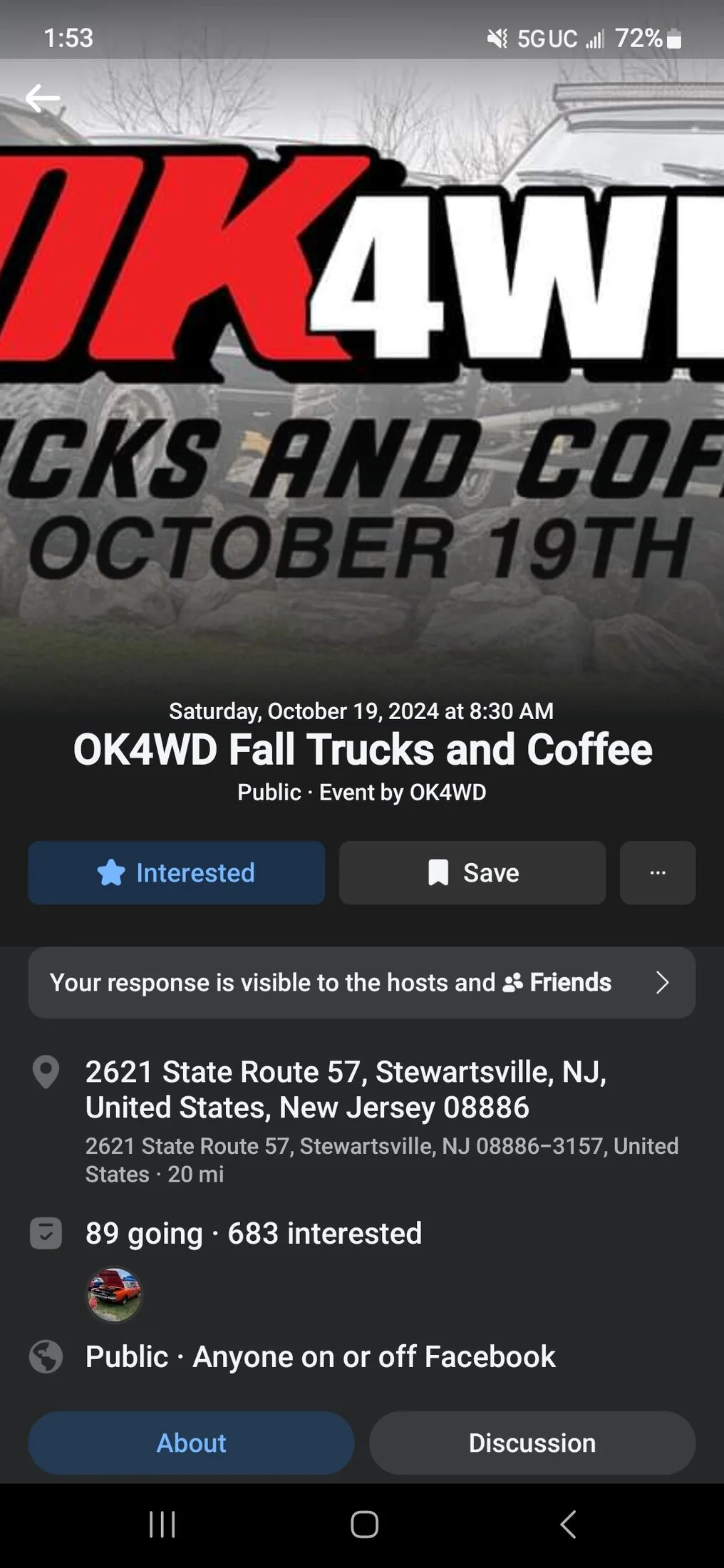Change who can see your response
Image resolution: width=724 pixels, height=1568 pixels.
point(361,982)
